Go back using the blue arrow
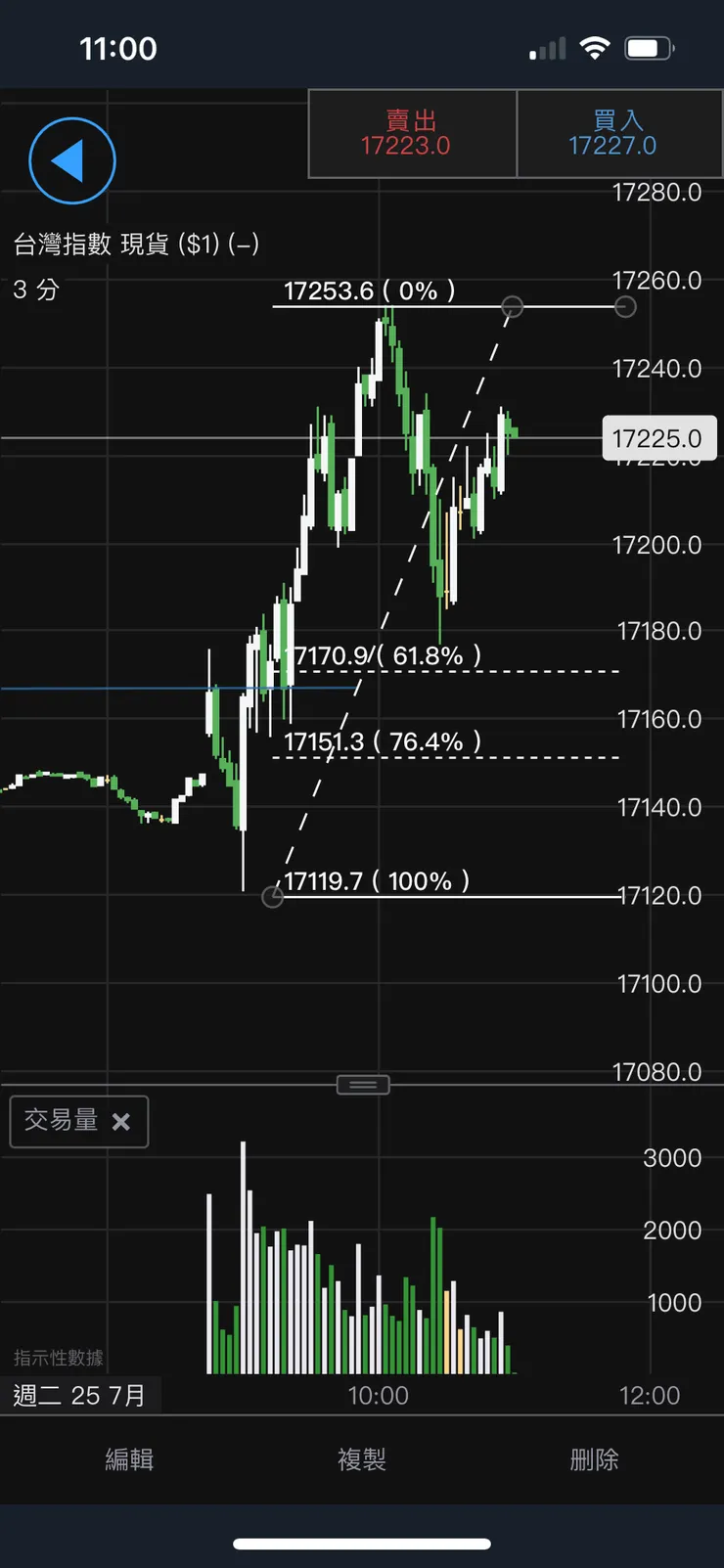Viewport: 724px width, 1568px height. tap(72, 161)
